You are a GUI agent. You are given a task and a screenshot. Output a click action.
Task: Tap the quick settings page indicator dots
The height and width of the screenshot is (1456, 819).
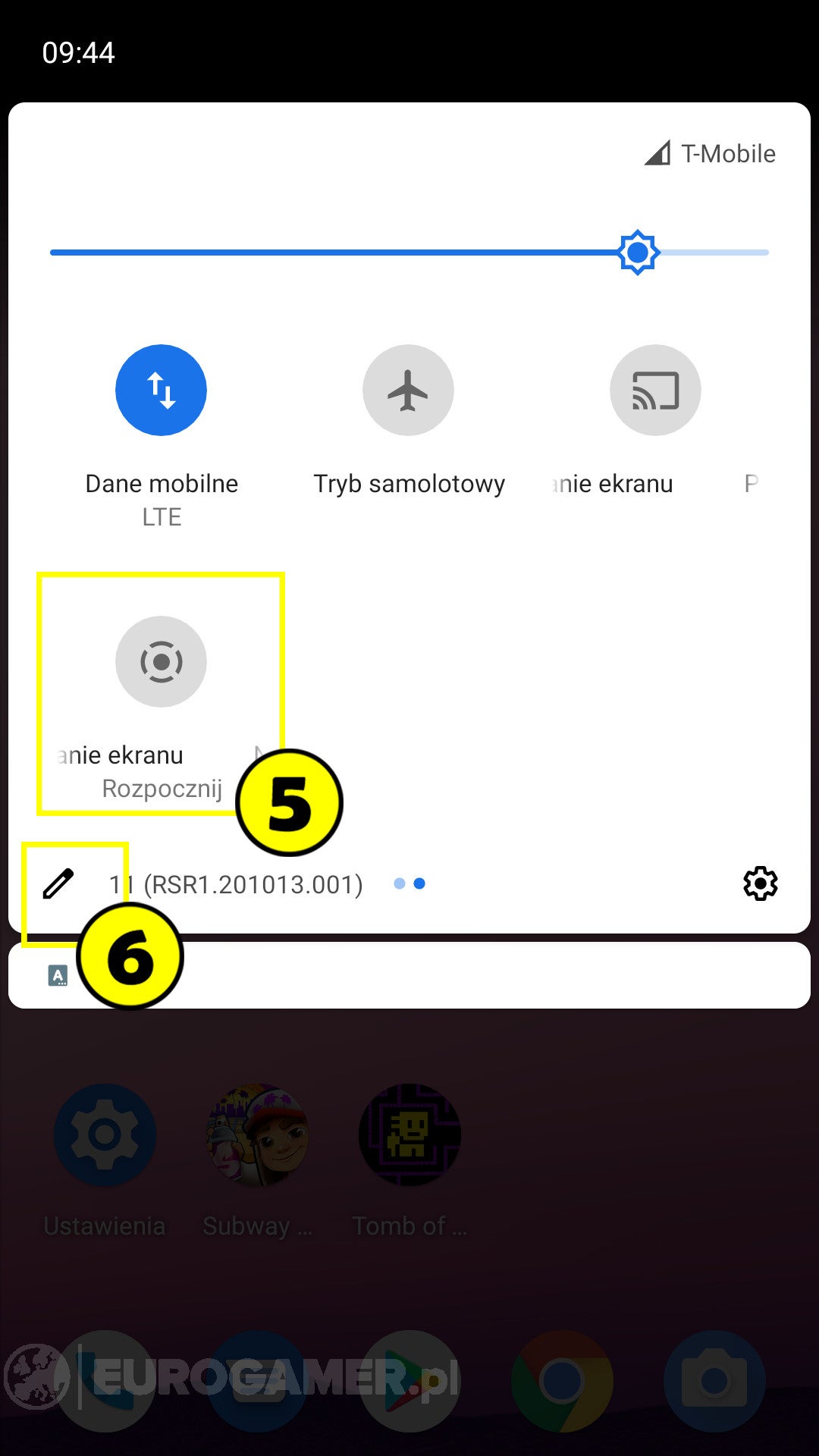coord(409,883)
